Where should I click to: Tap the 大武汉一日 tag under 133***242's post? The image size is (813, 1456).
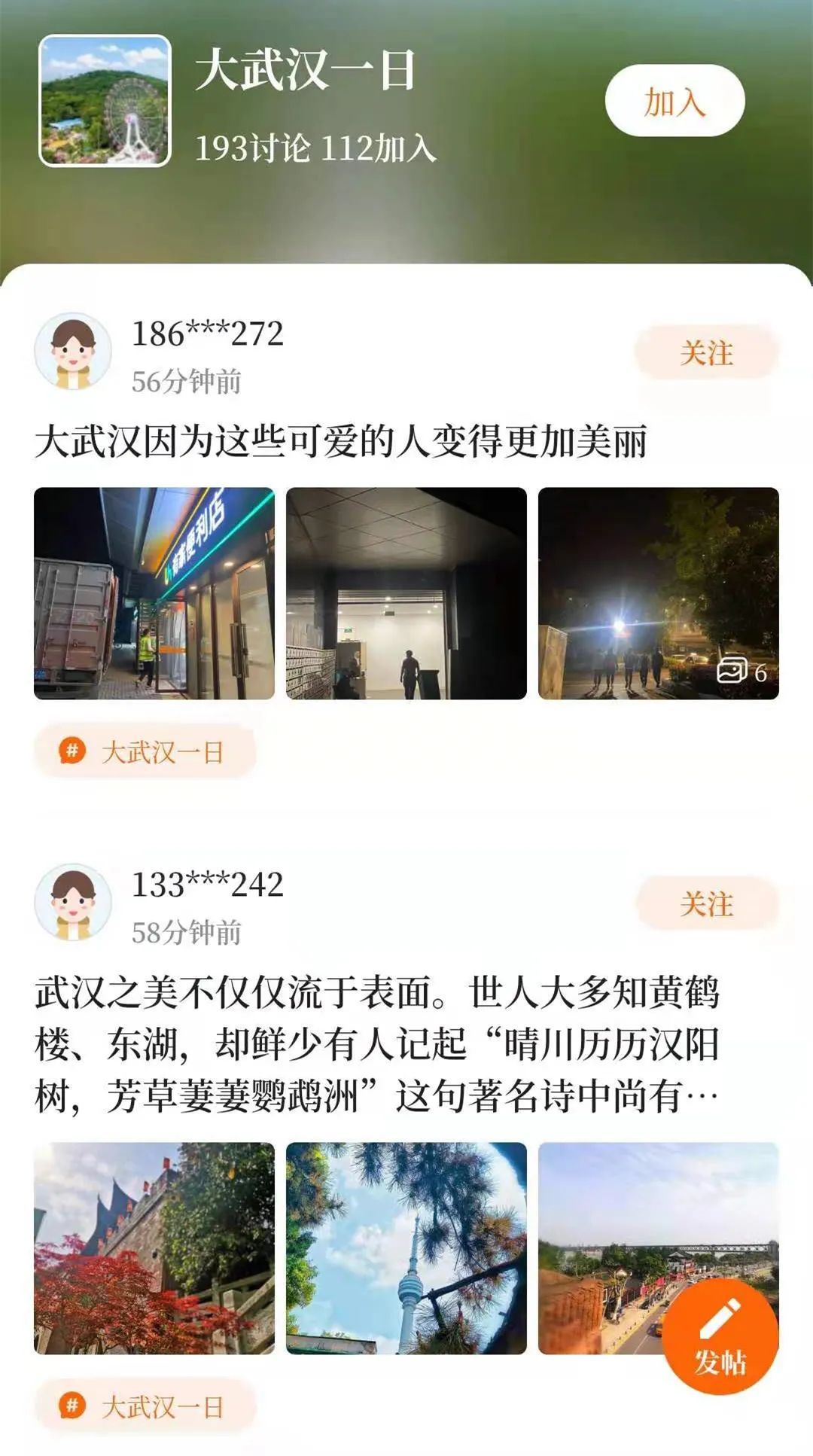145,1406
